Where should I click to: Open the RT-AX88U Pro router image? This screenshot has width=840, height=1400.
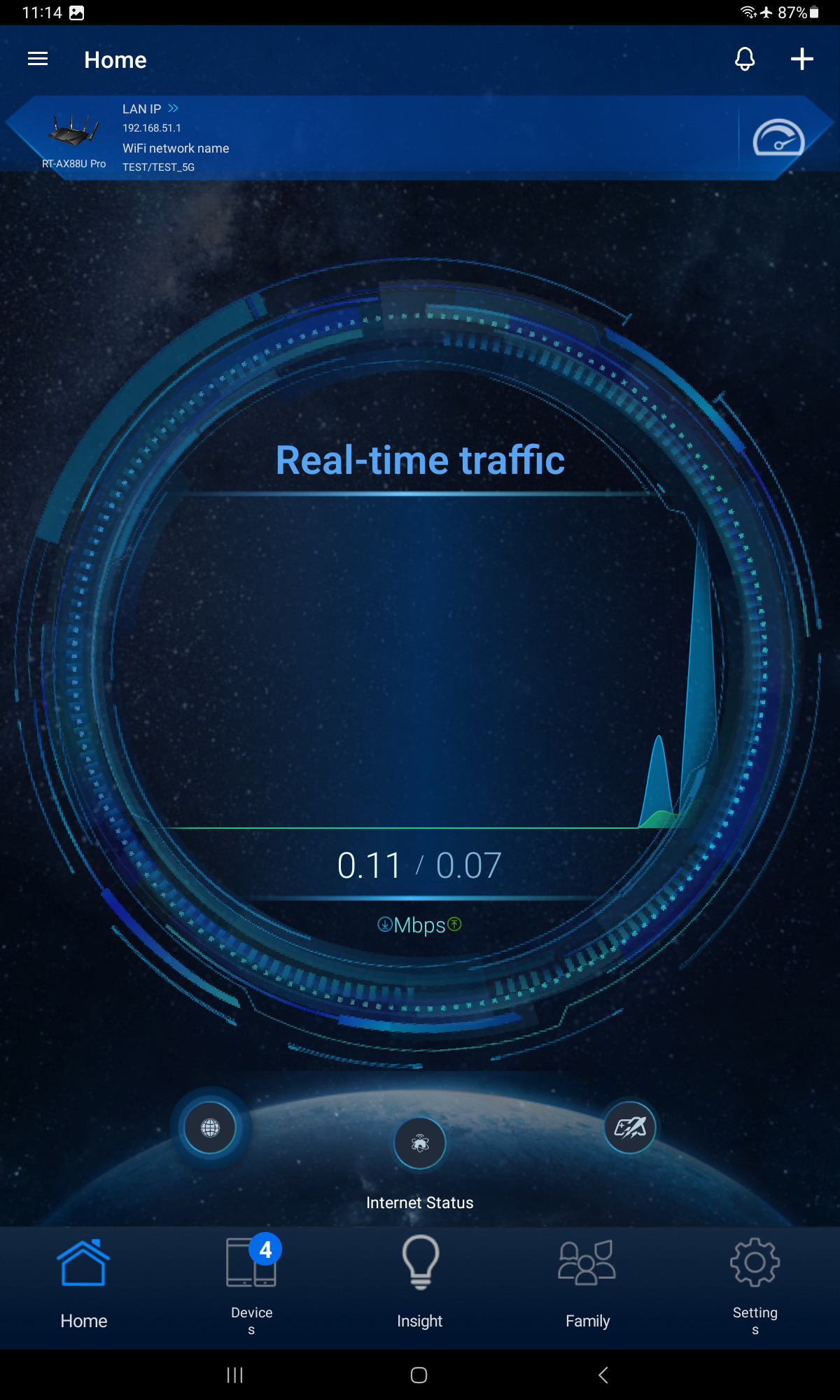coord(73,131)
